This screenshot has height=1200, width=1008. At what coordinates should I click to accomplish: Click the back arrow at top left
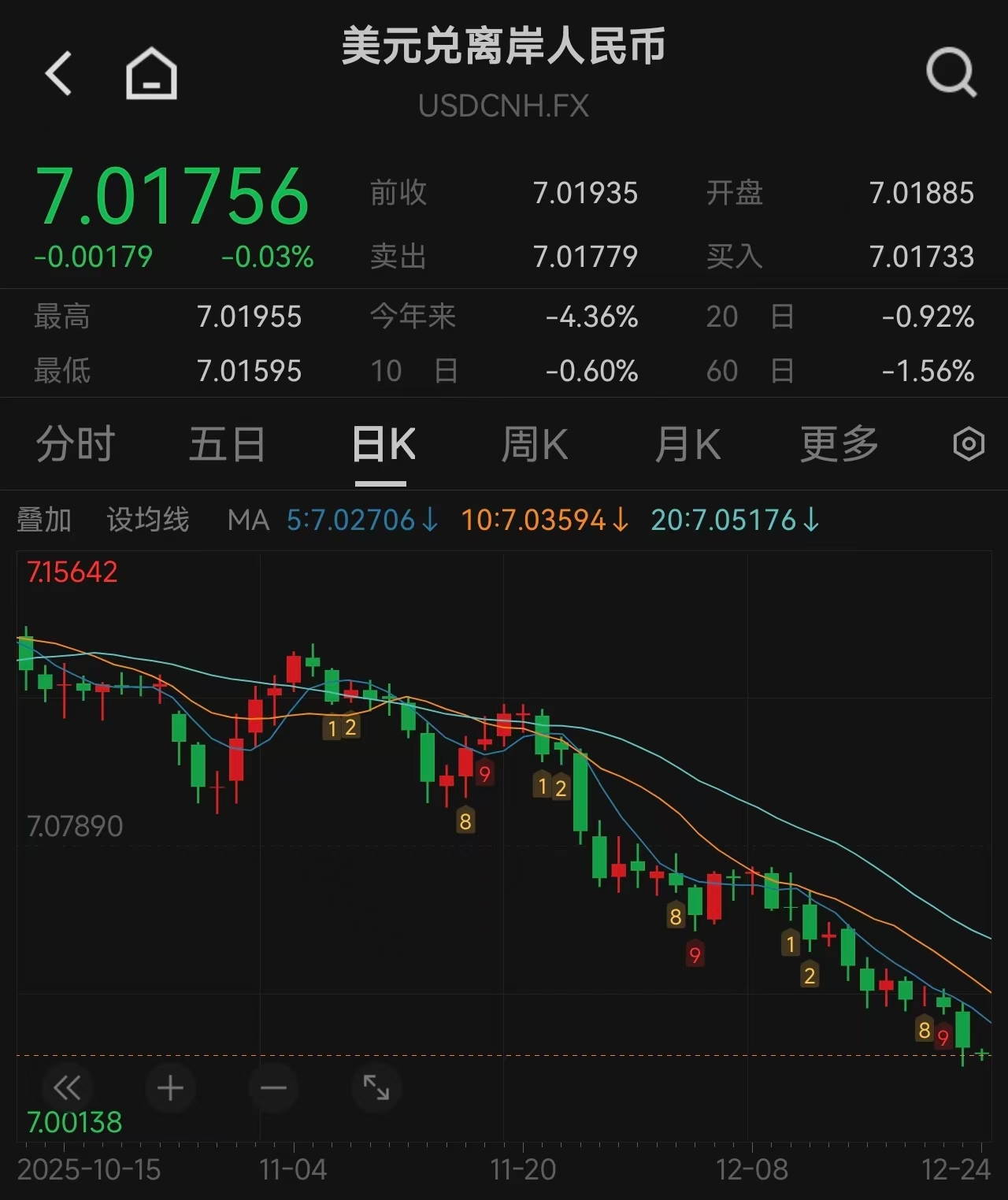tap(59, 73)
